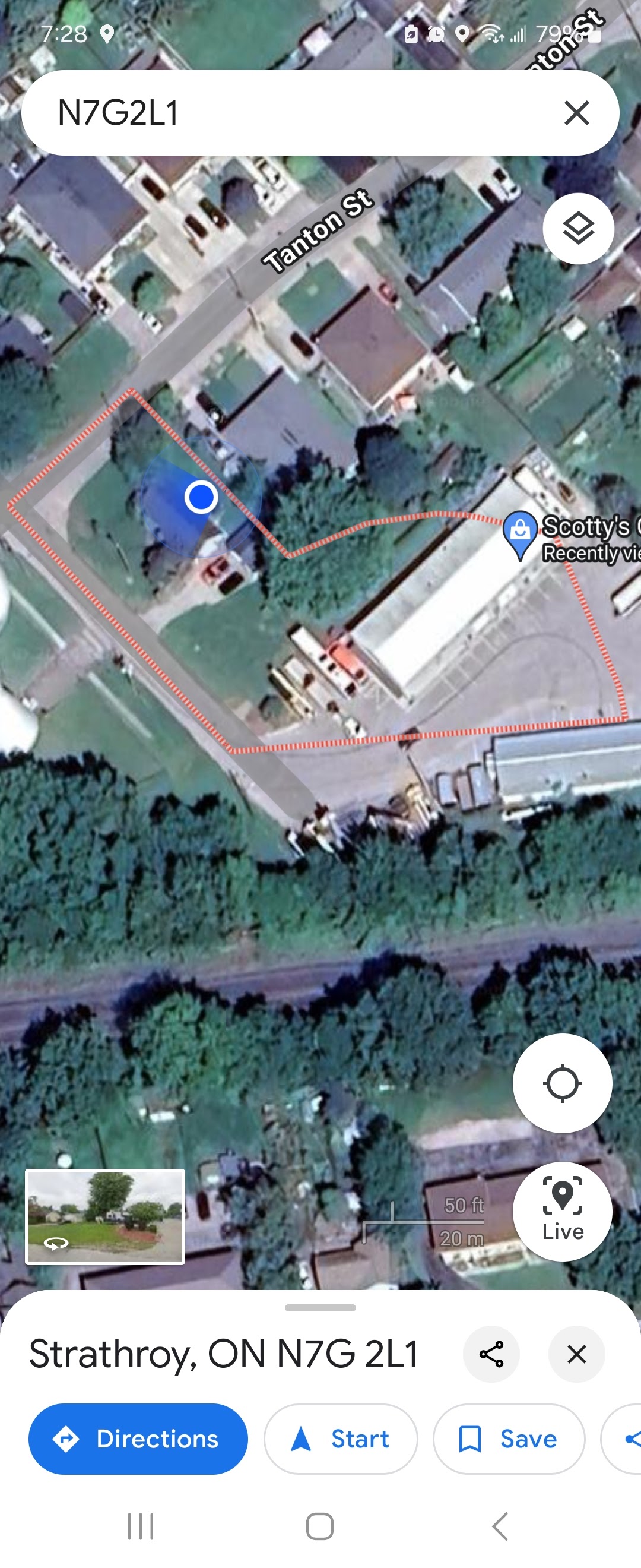Close the Strathroy place panel

(x=576, y=1354)
